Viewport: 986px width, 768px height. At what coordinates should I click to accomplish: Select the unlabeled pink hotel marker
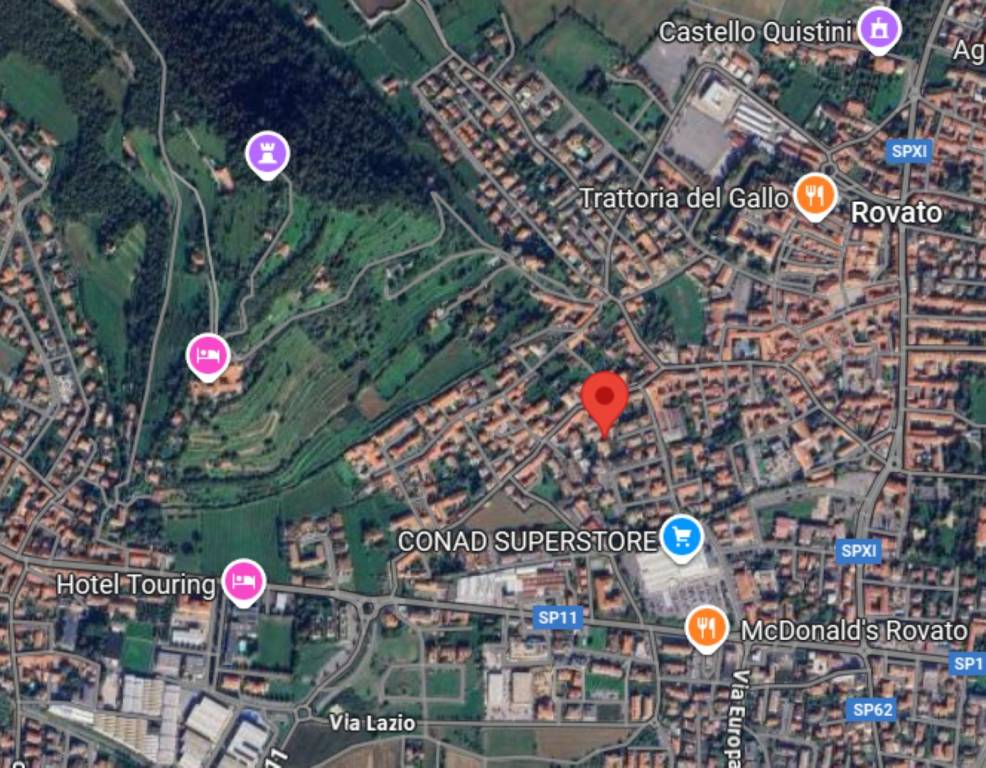[208, 355]
